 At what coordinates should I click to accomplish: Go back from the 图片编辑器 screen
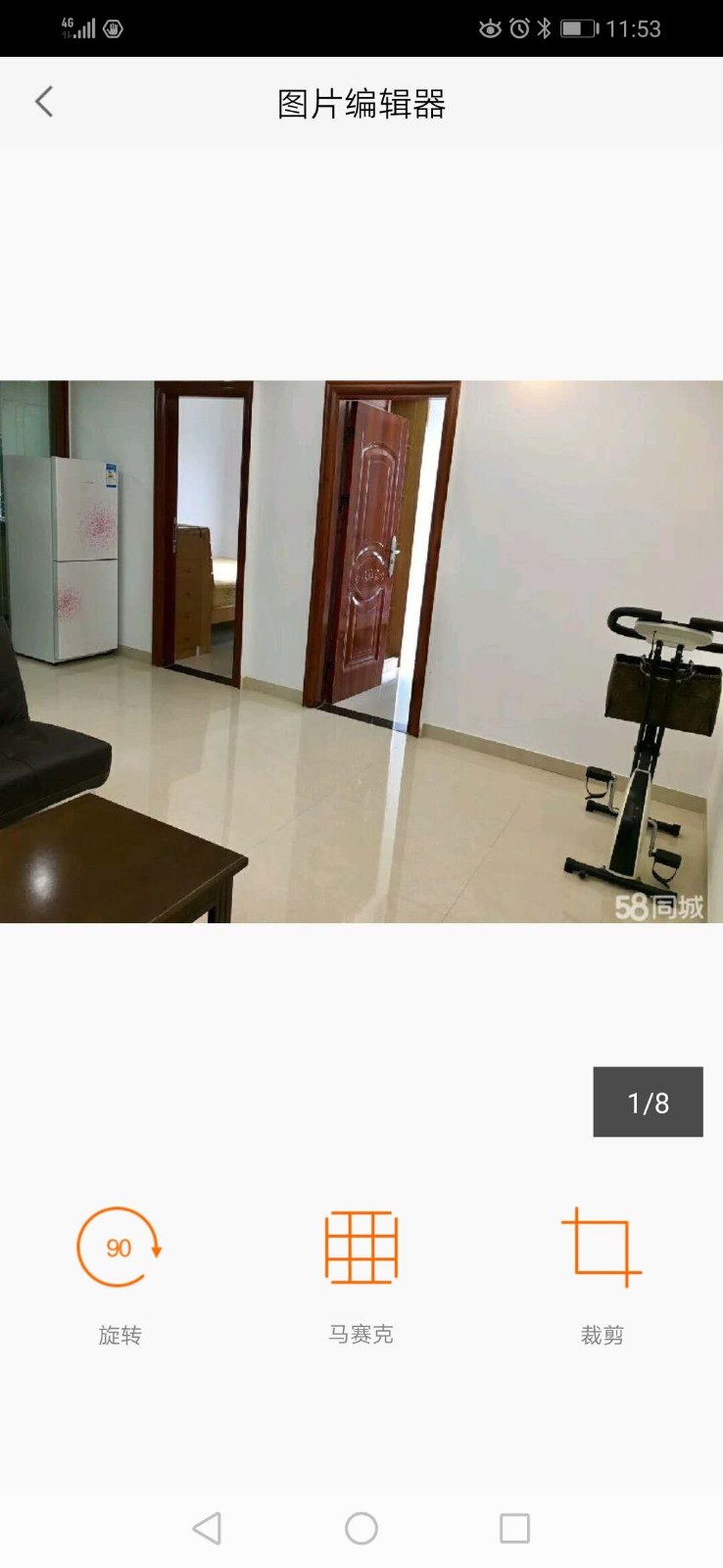point(44,102)
